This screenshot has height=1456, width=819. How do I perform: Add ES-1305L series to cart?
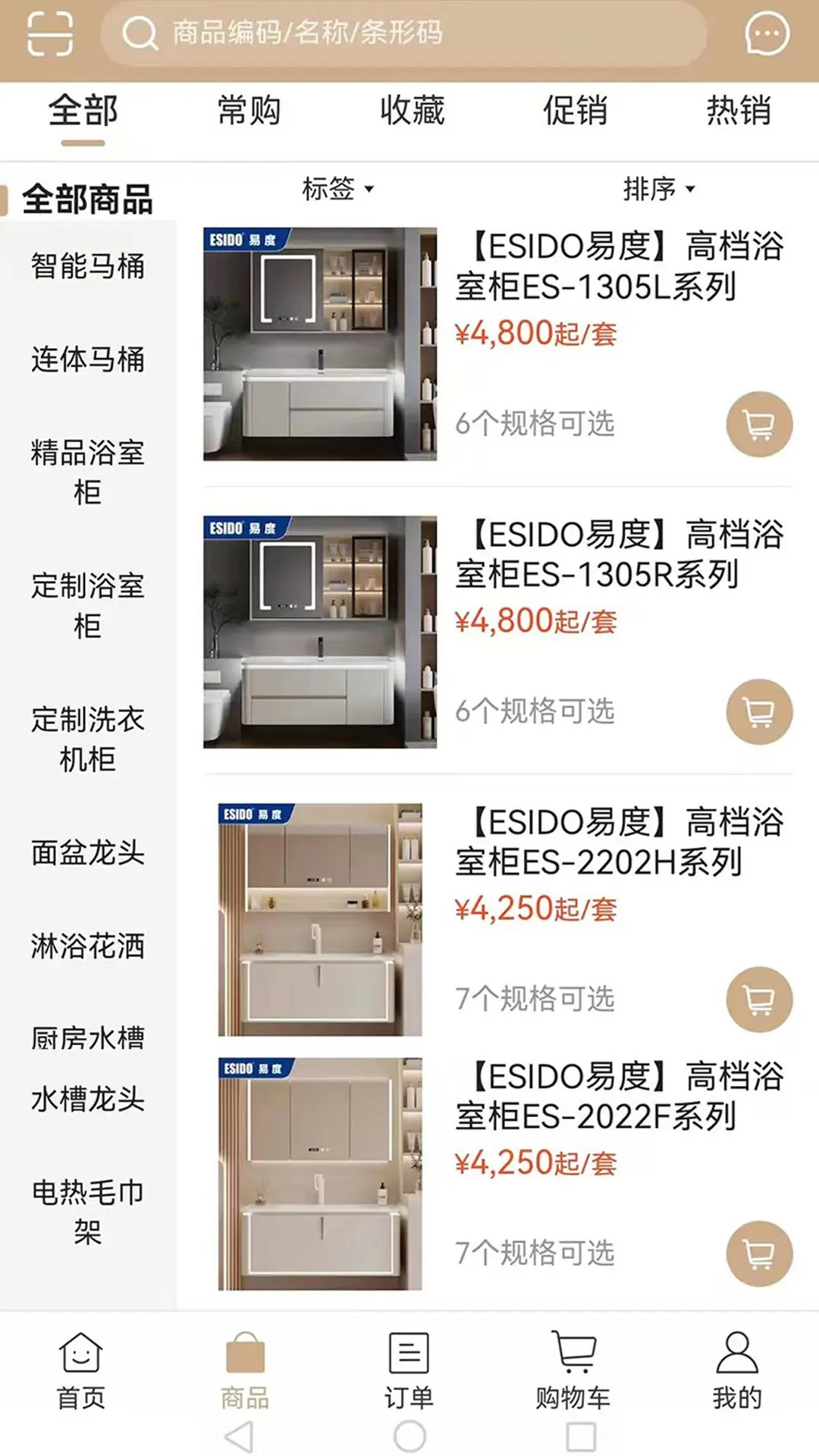[759, 425]
